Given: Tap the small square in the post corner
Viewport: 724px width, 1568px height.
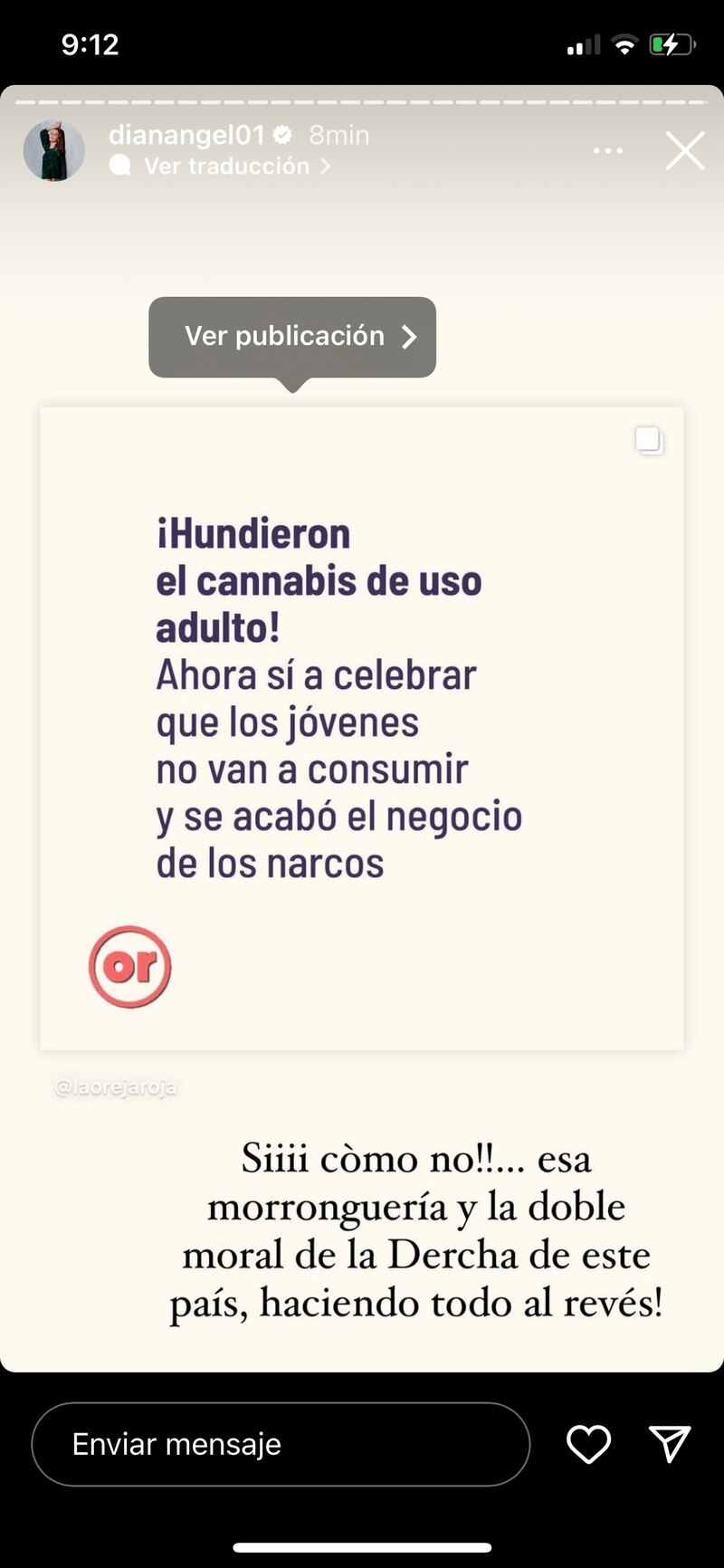Looking at the screenshot, I should click(x=648, y=440).
